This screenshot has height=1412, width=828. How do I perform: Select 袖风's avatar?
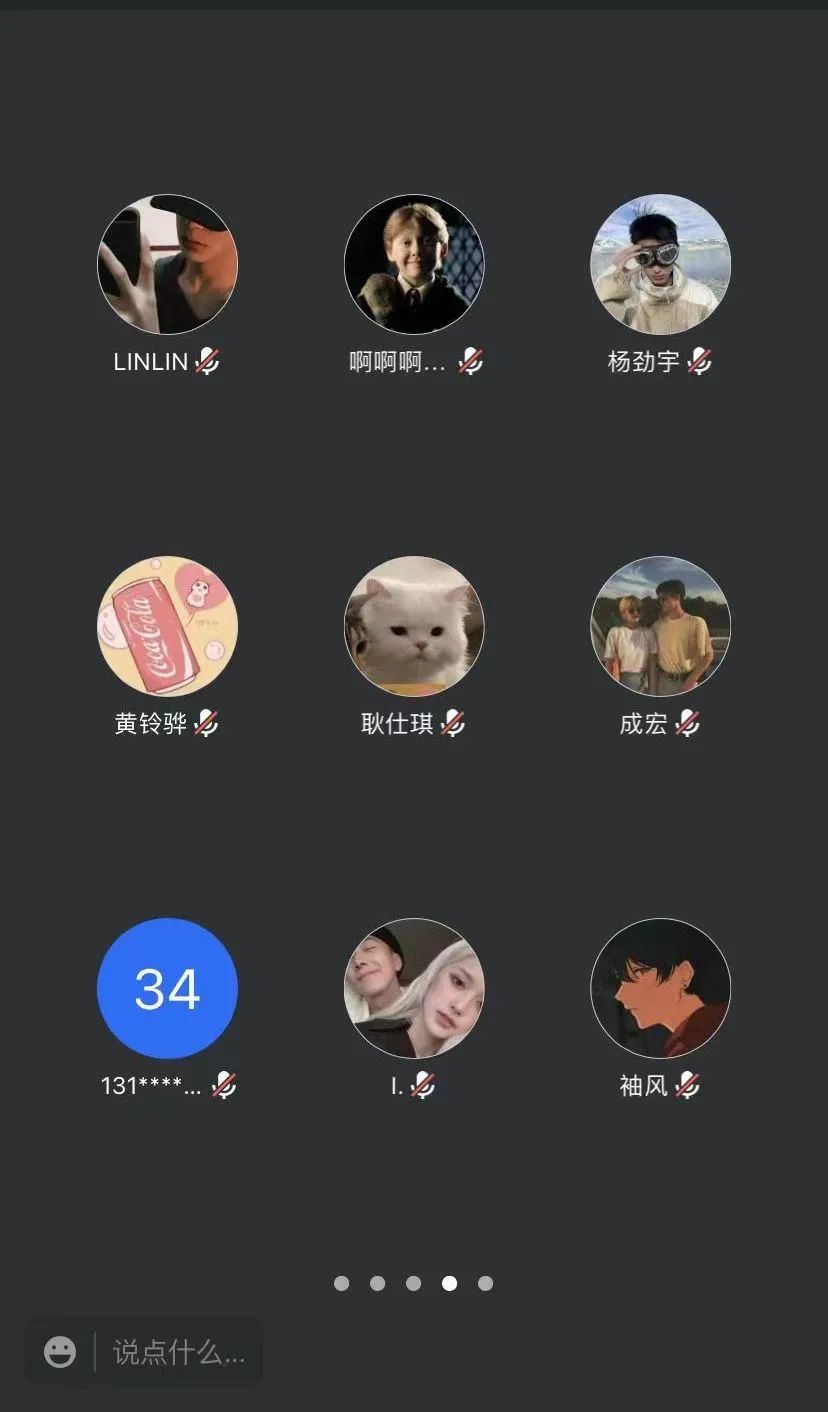(x=660, y=988)
